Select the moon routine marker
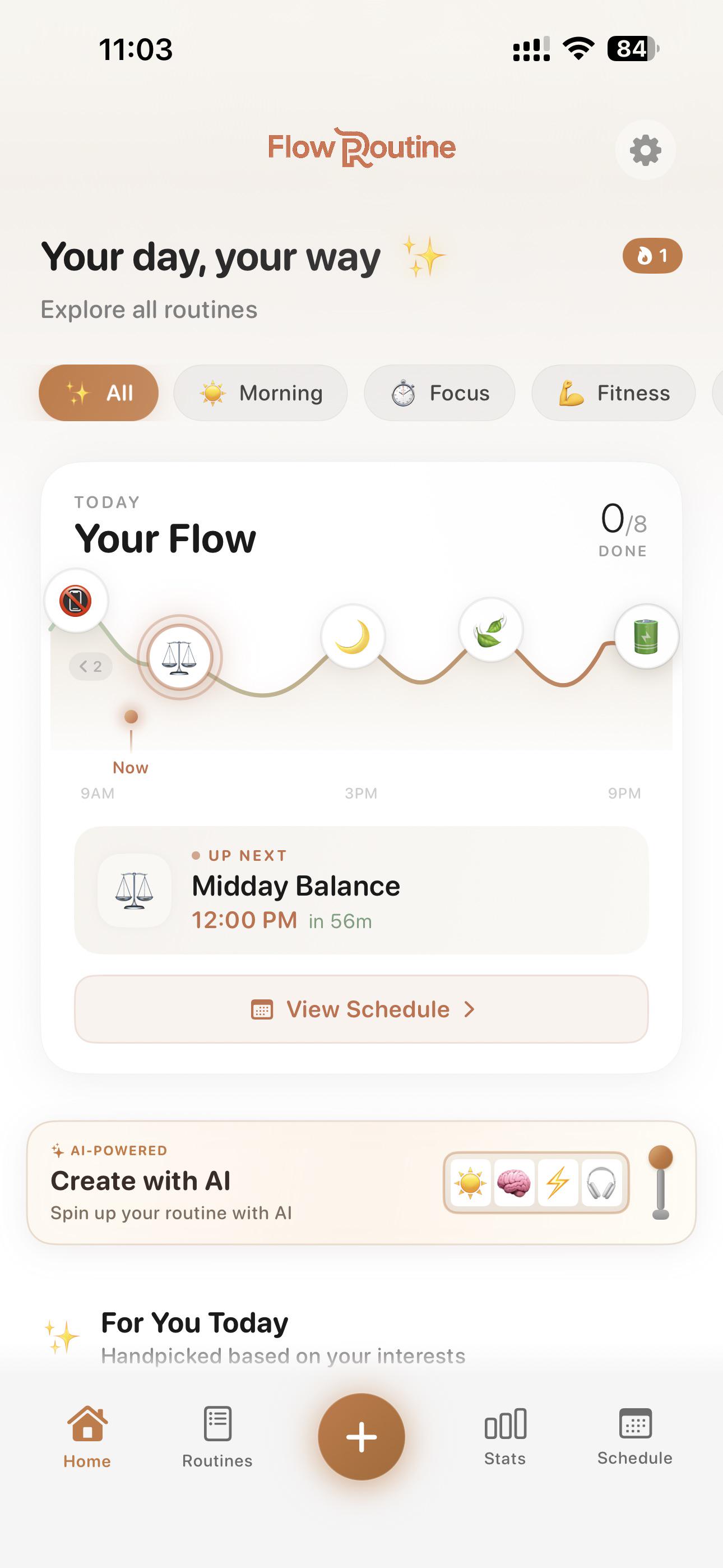This screenshot has width=723, height=1568. [x=353, y=636]
